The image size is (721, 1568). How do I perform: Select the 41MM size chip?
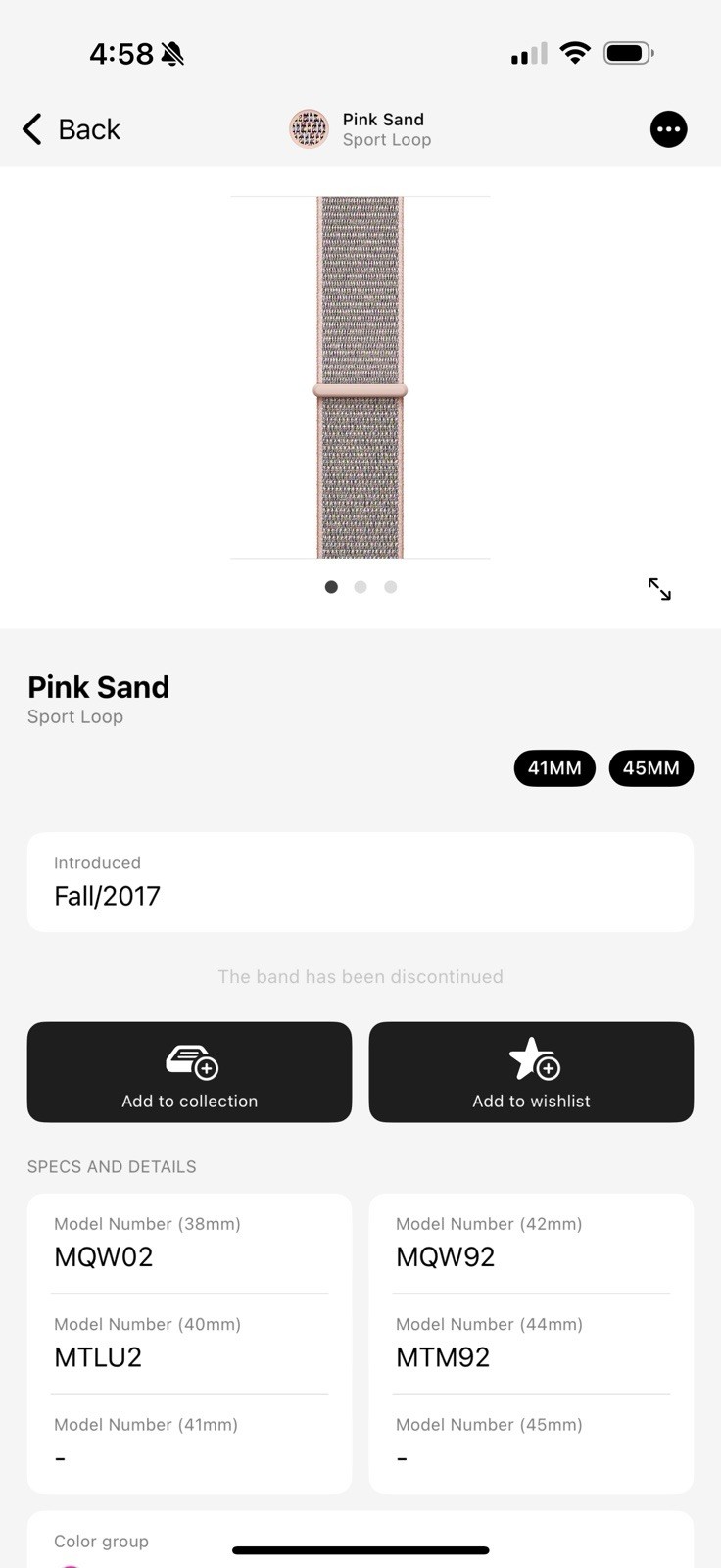(x=554, y=768)
